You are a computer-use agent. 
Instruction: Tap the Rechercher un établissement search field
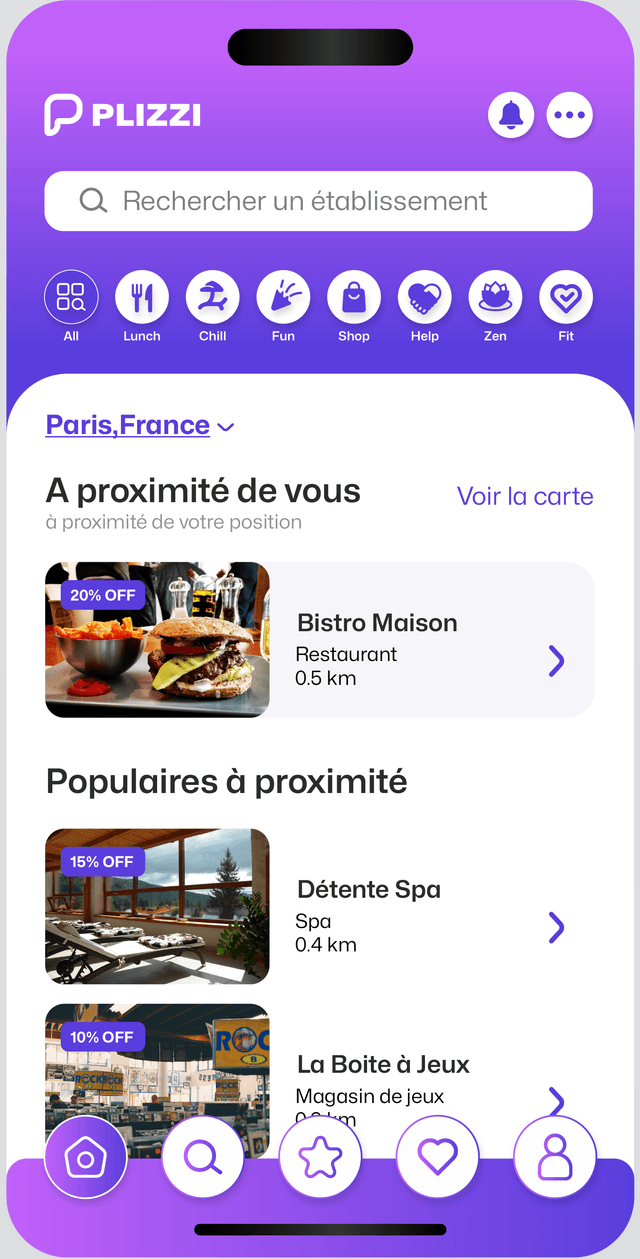pyautogui.click(x=318, y=201)
